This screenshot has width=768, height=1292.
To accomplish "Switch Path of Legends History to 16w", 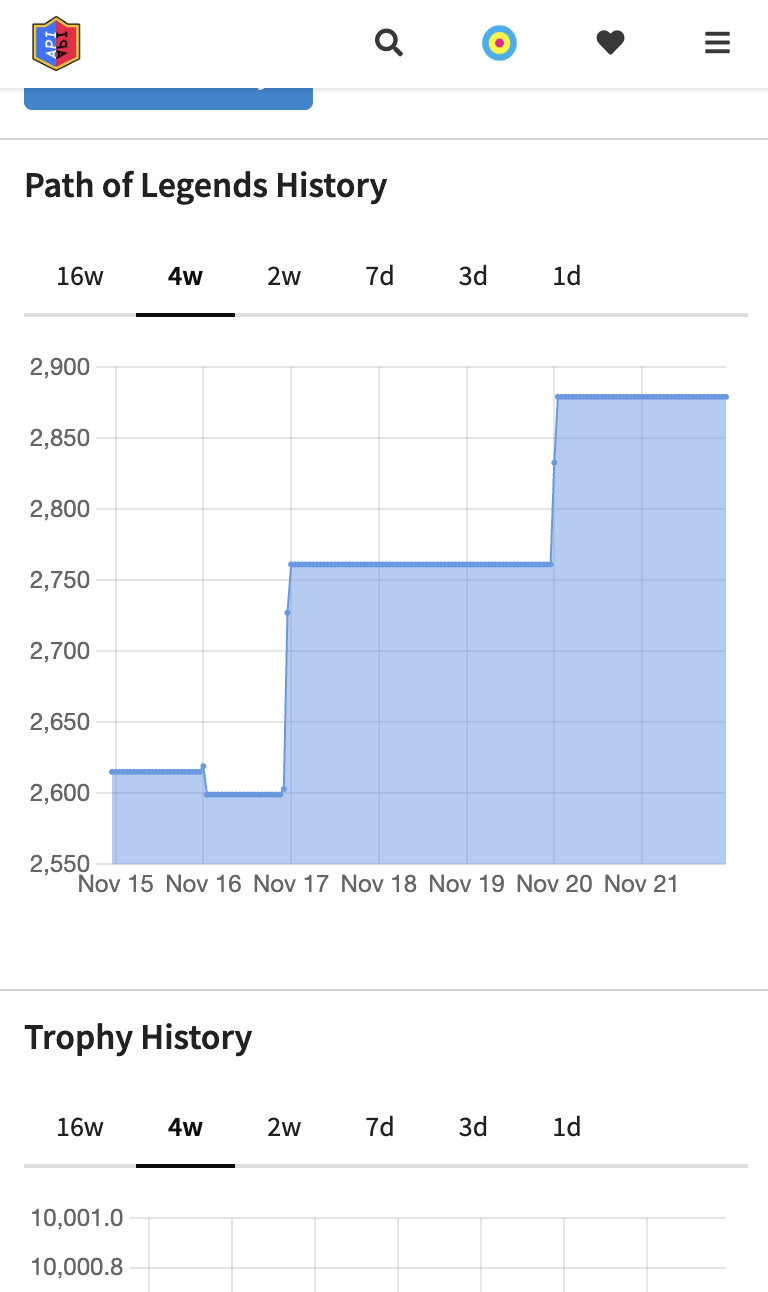I will [80, 276].
